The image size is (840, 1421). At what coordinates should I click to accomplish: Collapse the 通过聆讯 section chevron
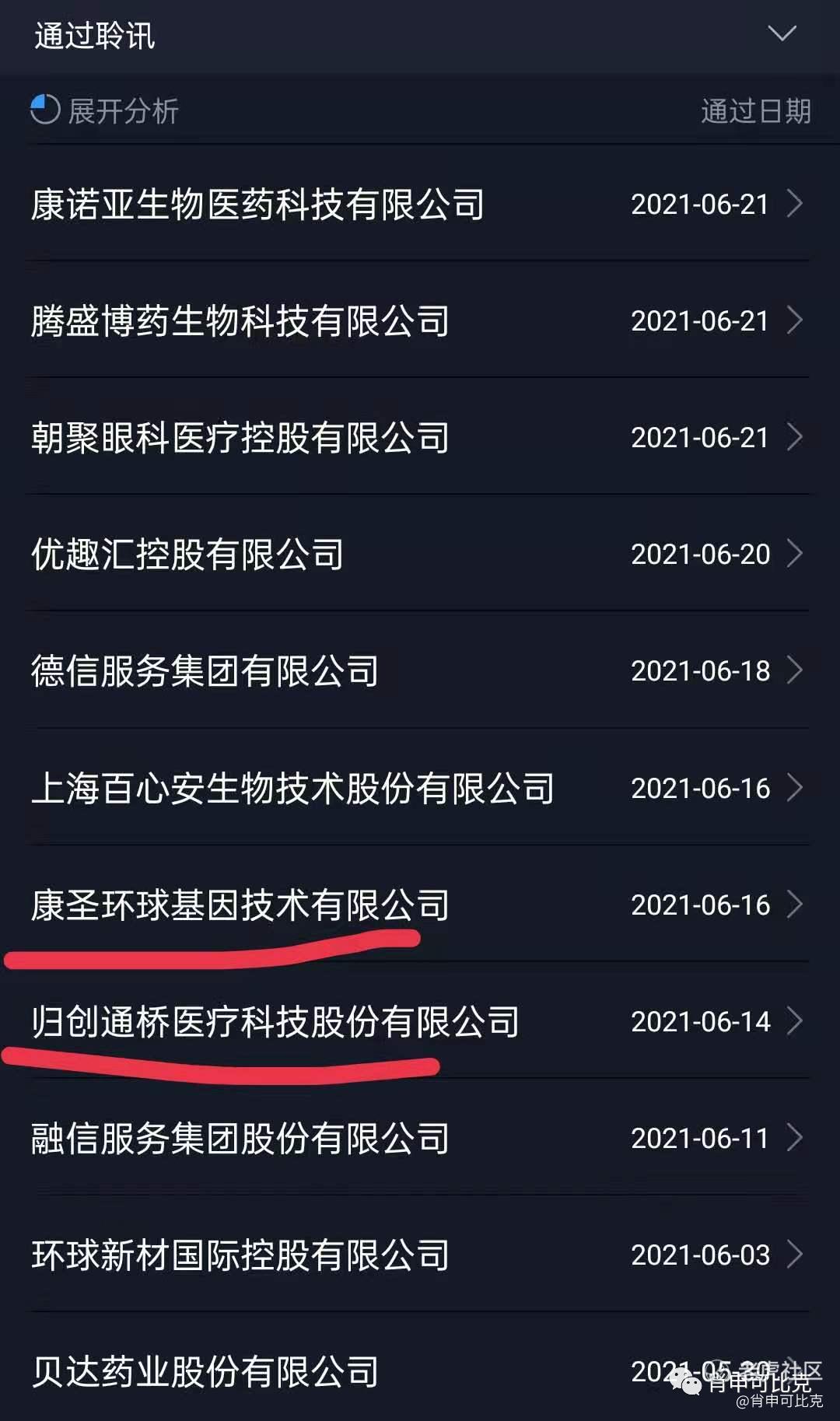[x=782, y=33]
